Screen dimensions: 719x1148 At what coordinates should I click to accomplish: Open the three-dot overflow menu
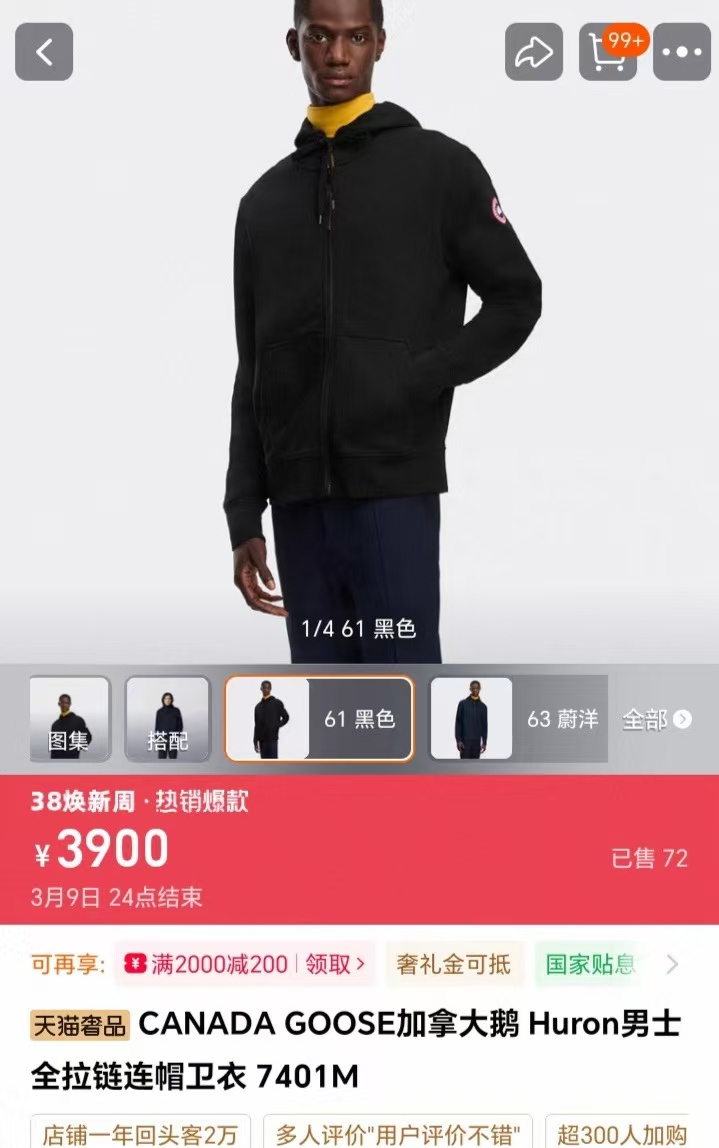[682, 52]
